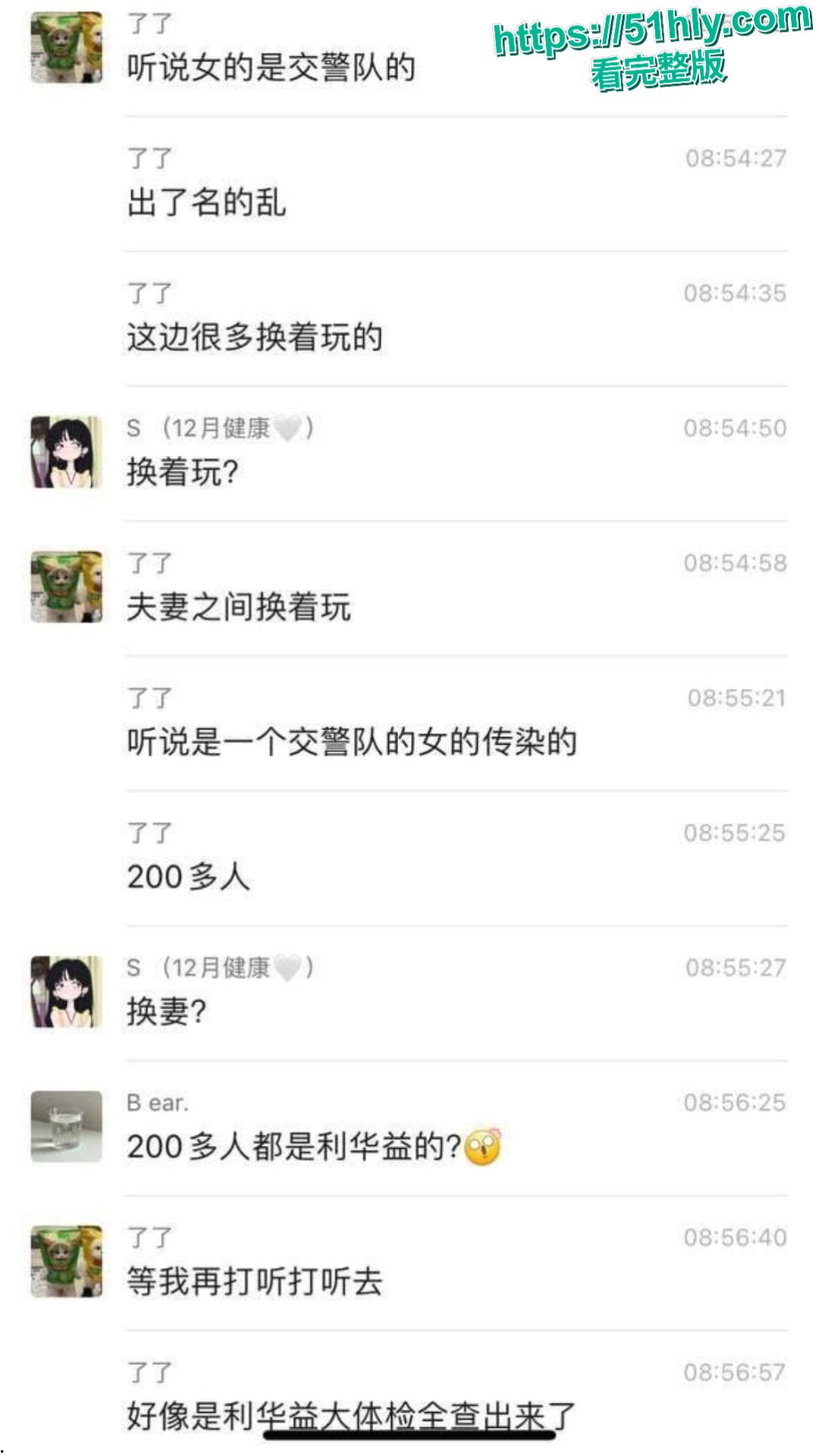Viewport: 819px width, 1456px height.
Task: Click the nickname B ear.
Action: tap(158, 1105)
